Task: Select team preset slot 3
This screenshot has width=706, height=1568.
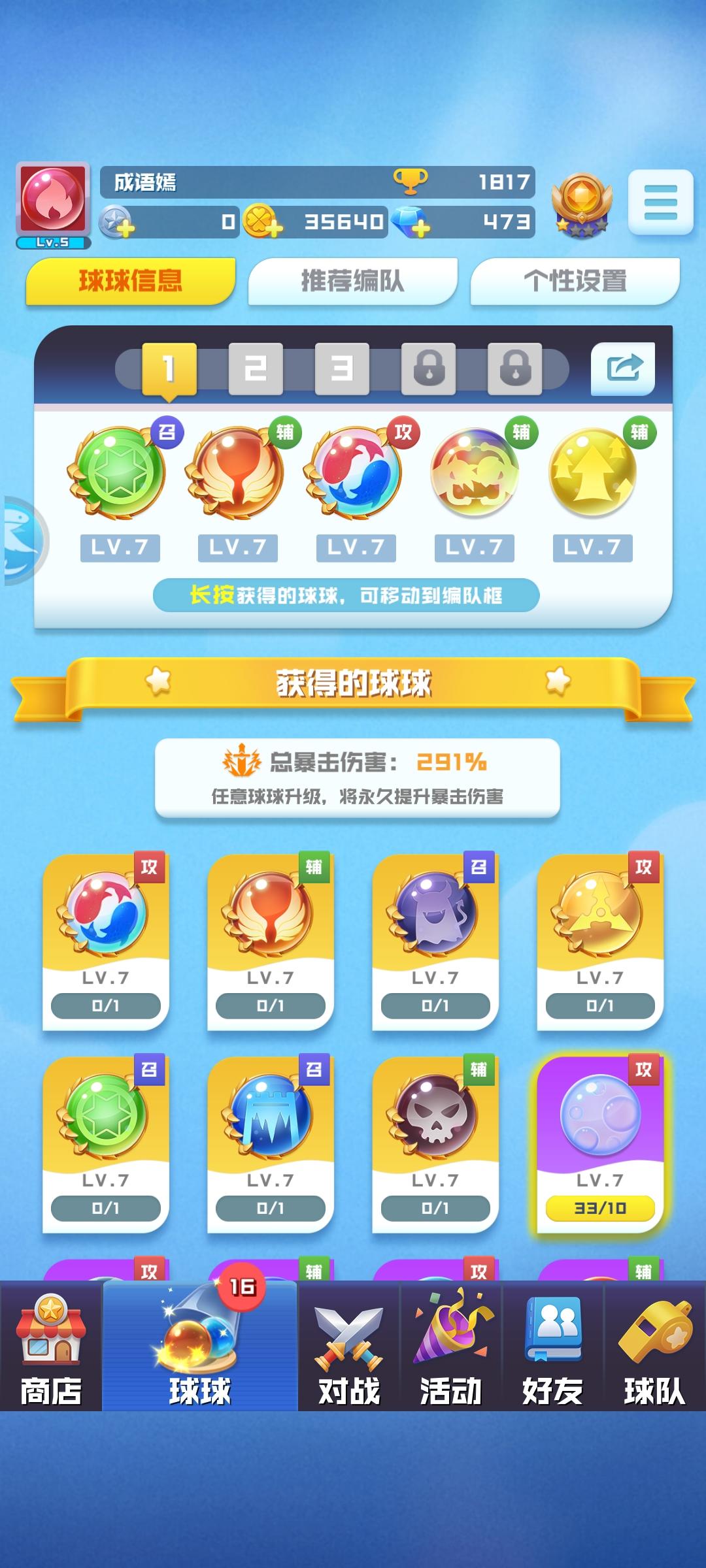Action: coord(342,368)
